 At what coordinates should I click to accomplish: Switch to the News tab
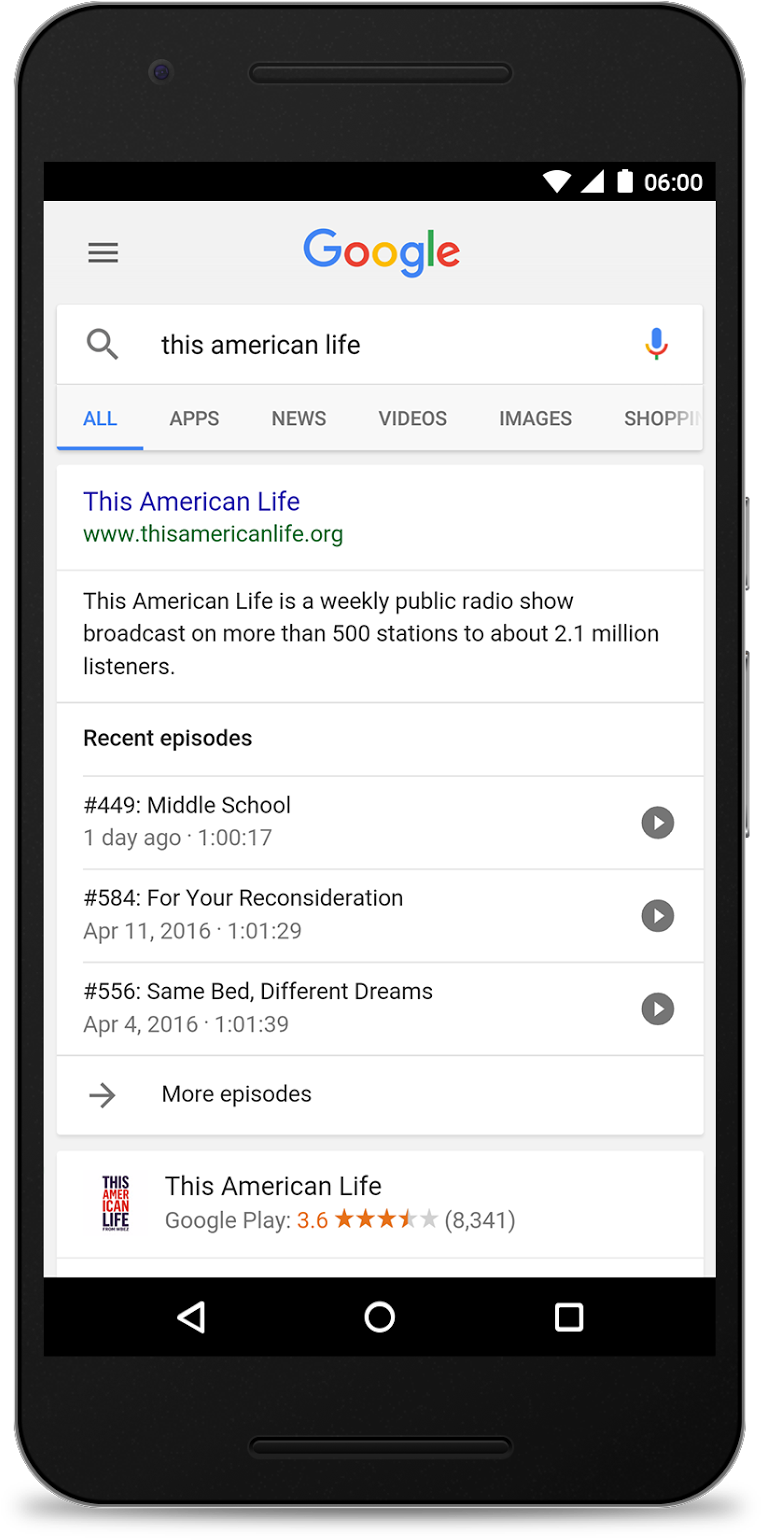tap(299, 419)
